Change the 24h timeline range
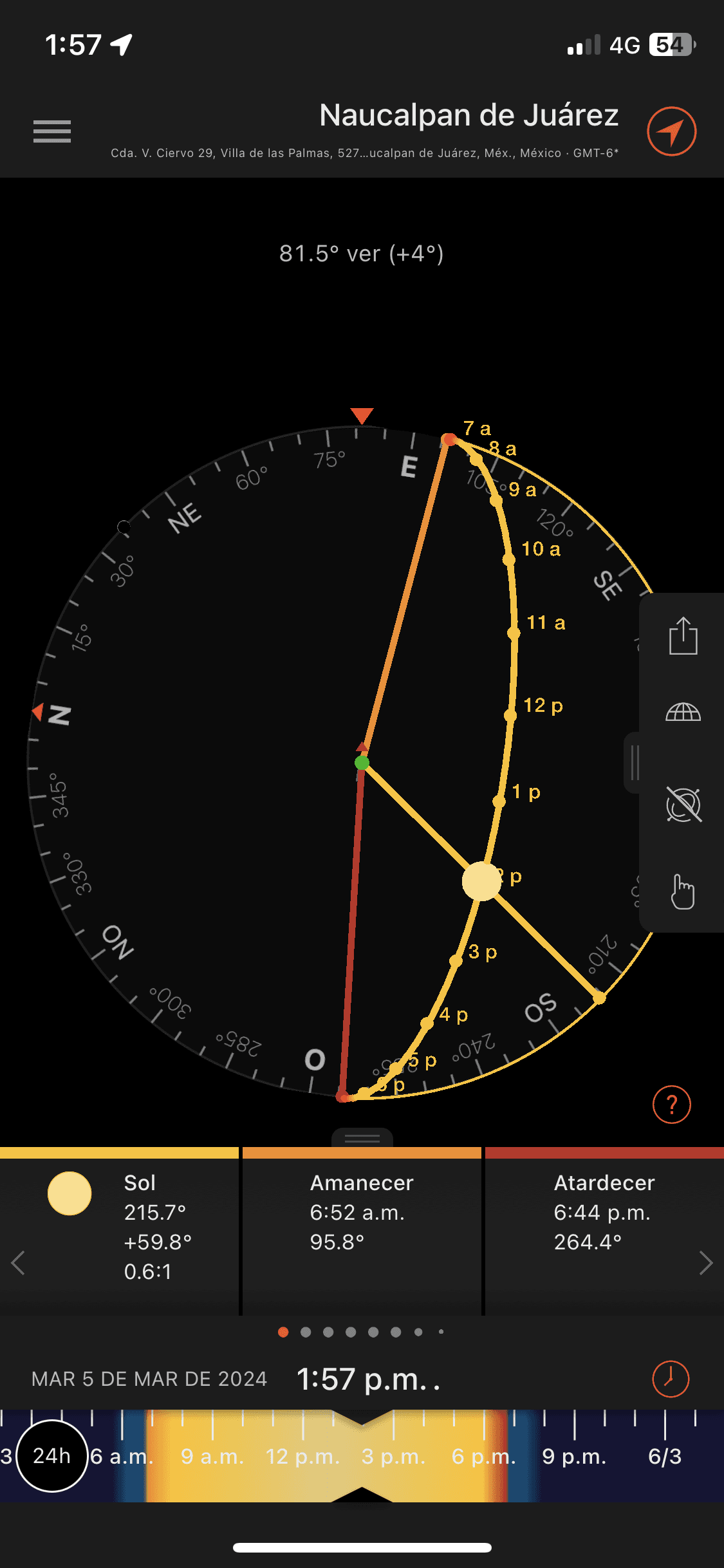The height and width of the screenshot is (1568, 724). [x=51, y=1456]
